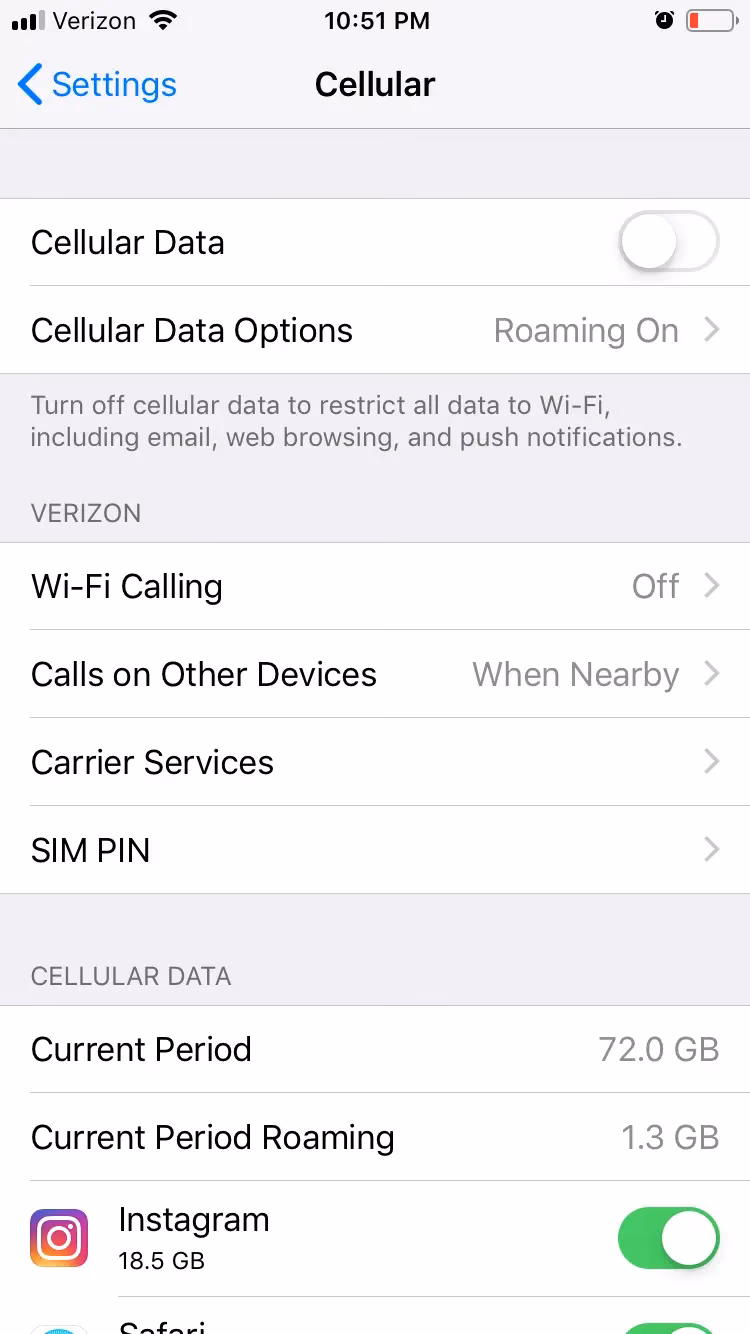Tap the back chevron icon
The image size is (750, 1334).
[29, 86]
